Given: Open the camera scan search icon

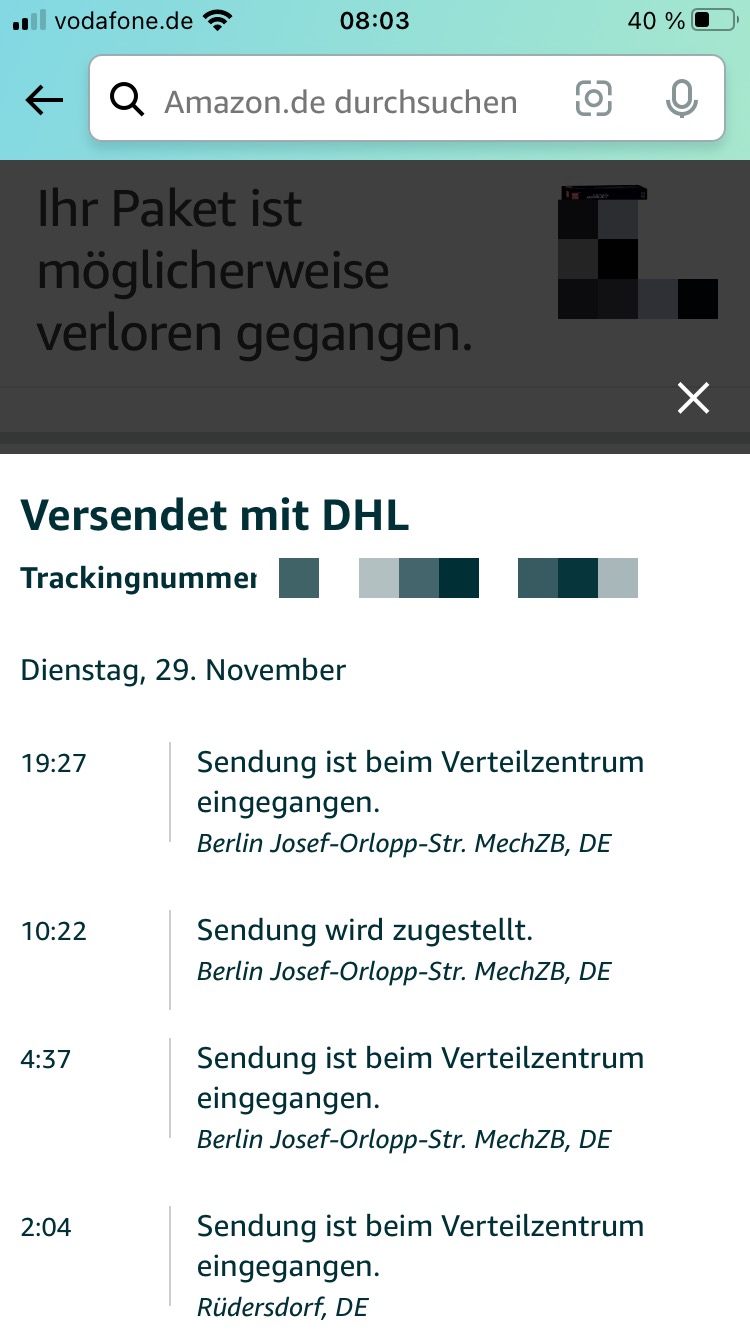Looking at the screenshot, I should [x=593, y=99].
